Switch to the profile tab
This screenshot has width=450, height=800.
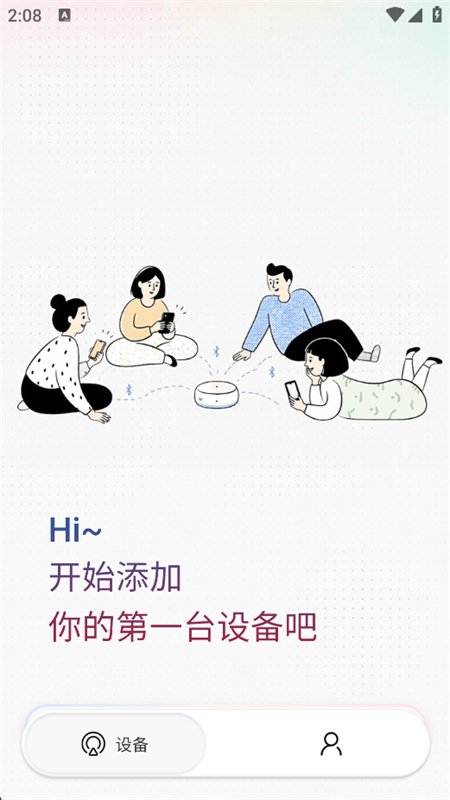pos(331,744)
